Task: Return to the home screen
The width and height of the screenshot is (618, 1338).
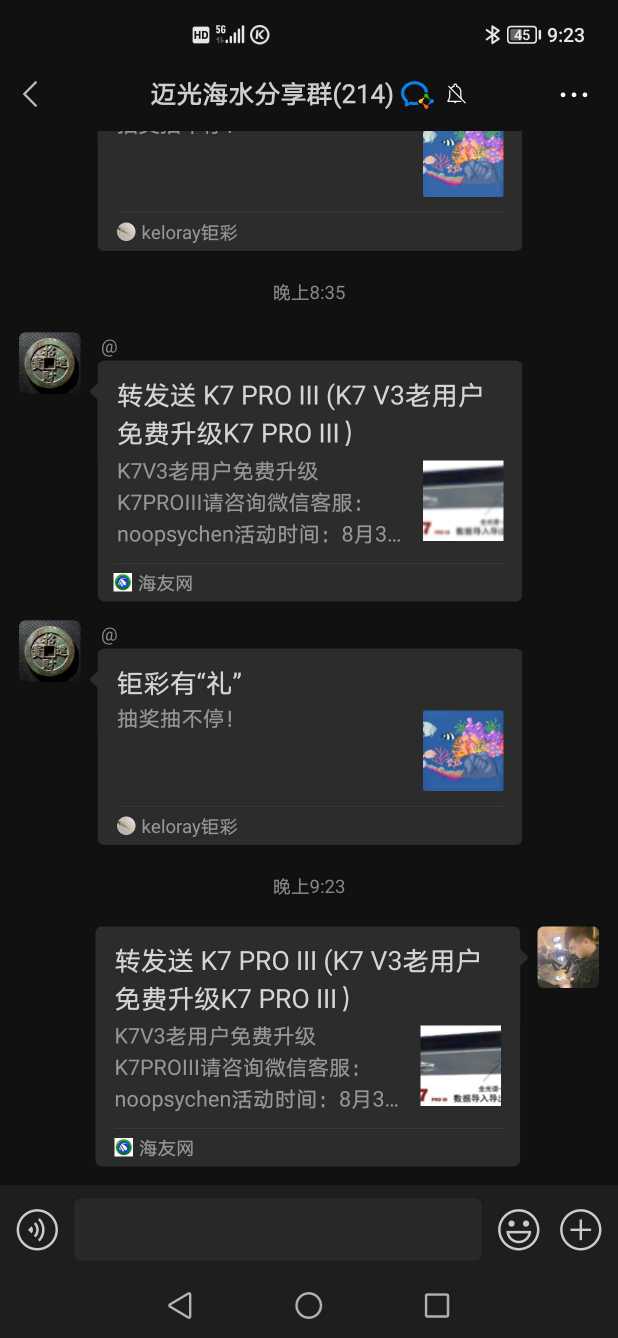Action: pos(309,1304)
